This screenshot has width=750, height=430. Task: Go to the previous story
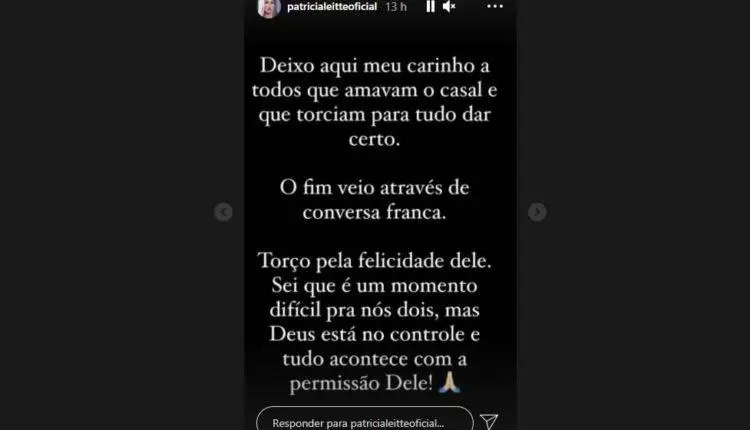(x=223, y=212)
